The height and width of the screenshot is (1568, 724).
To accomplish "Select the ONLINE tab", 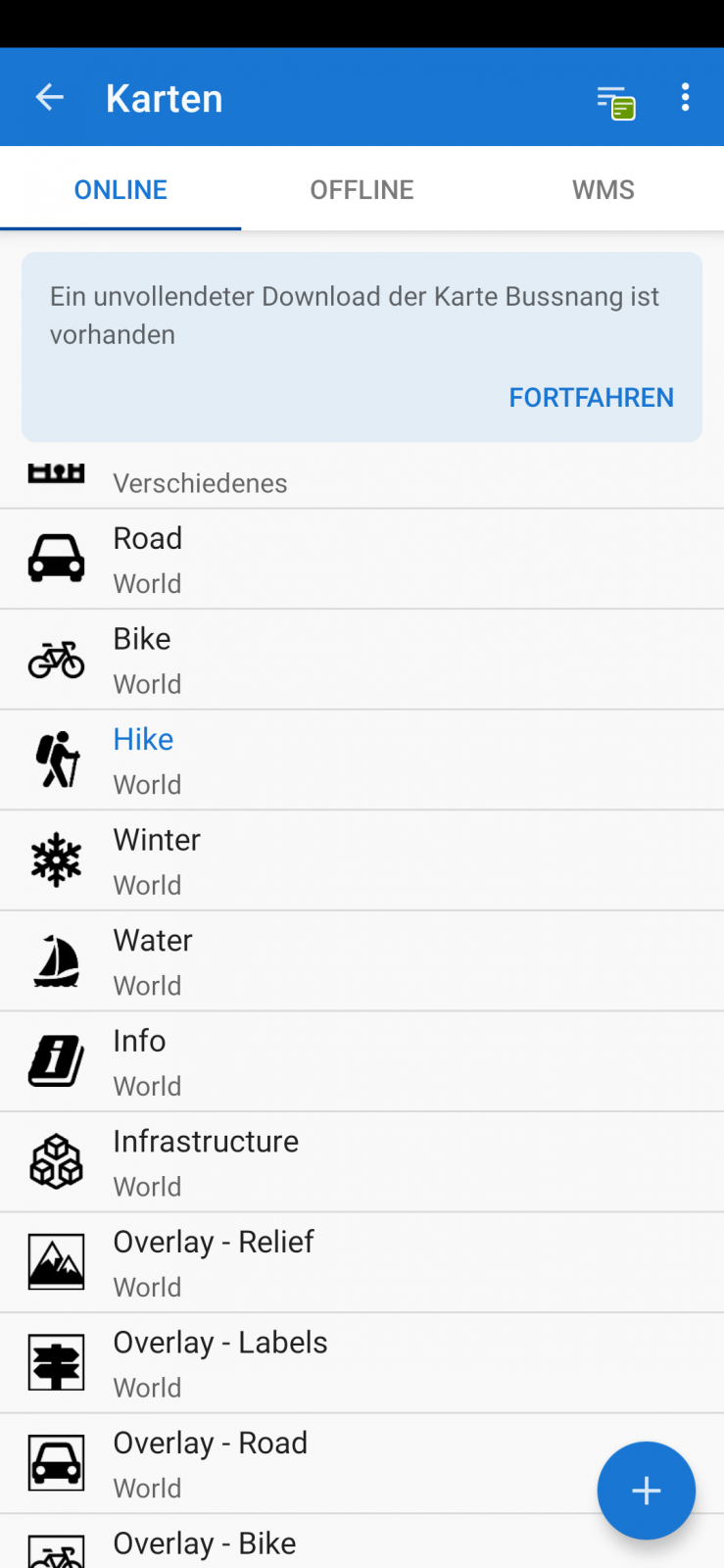I will pyautogui.click(x=121, y=189).
